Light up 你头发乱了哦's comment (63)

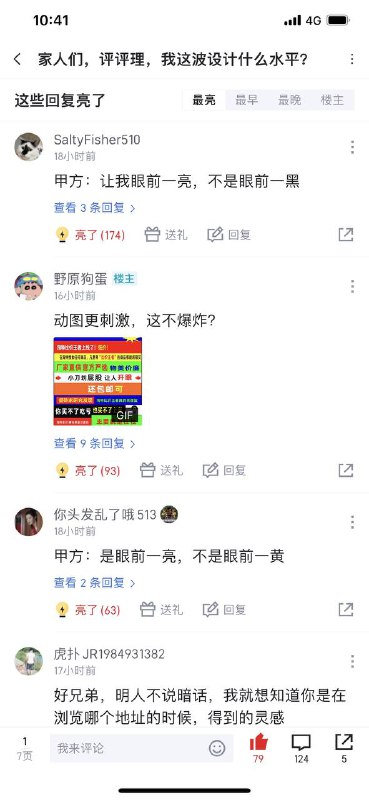[88, 610]
